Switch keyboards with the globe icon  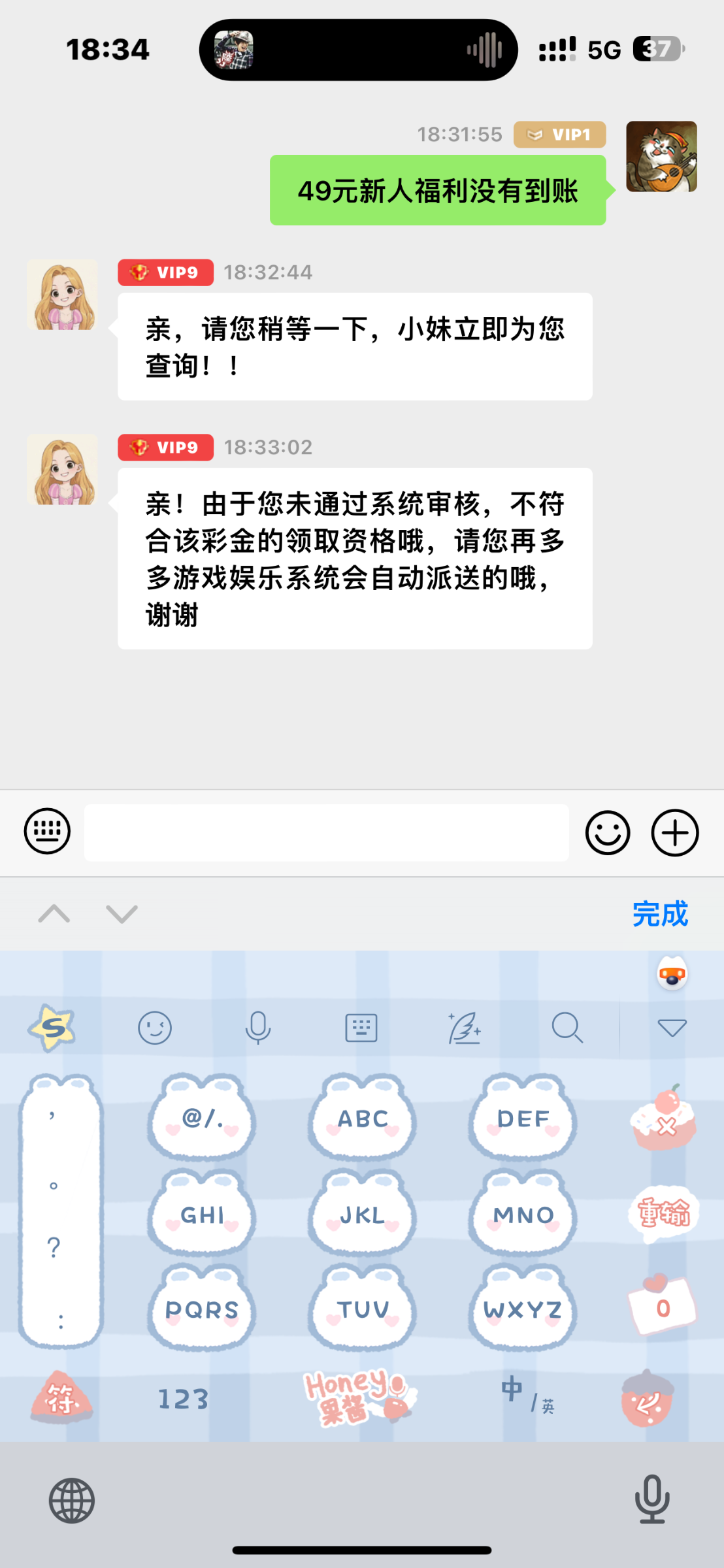click(72, 1500)
